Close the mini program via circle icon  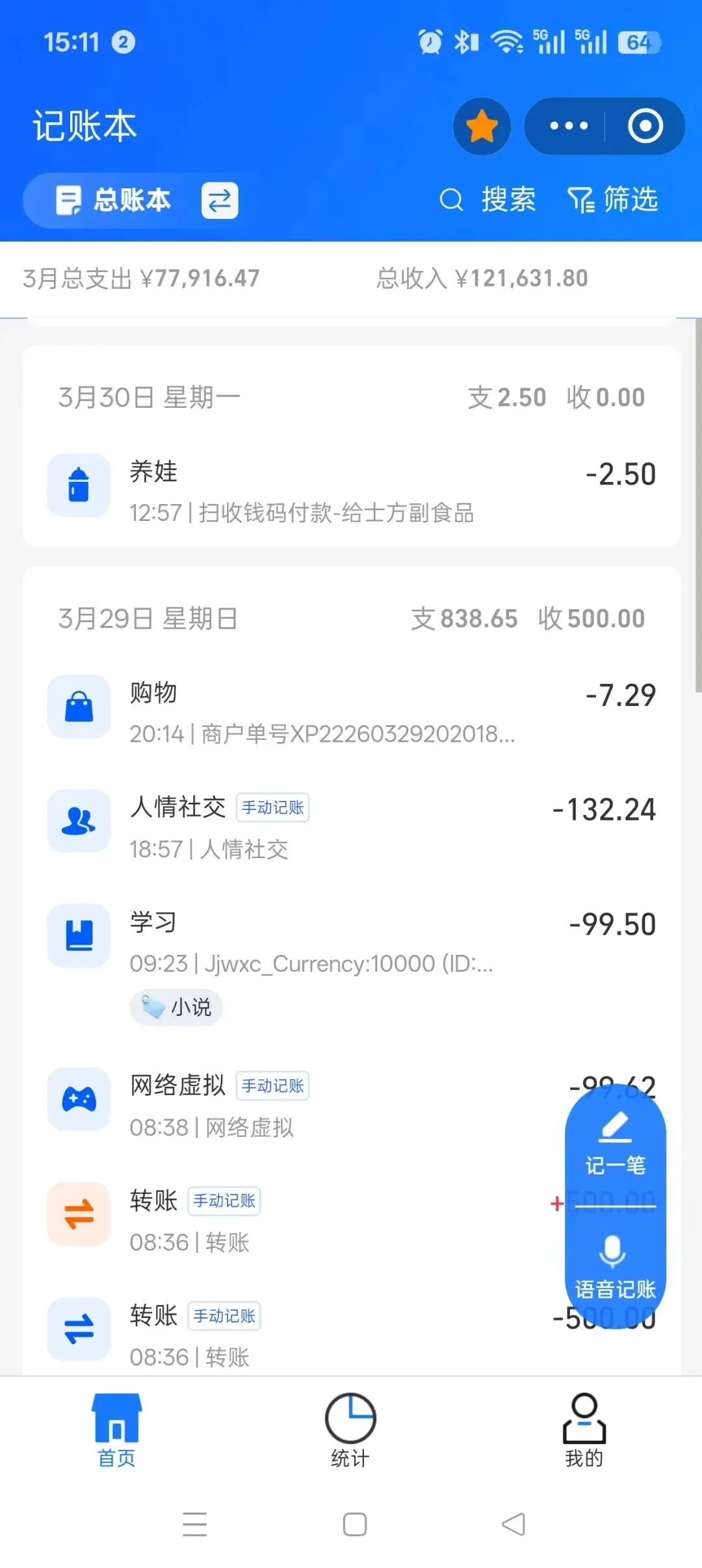pyautogui.click(x=645, y=126)
